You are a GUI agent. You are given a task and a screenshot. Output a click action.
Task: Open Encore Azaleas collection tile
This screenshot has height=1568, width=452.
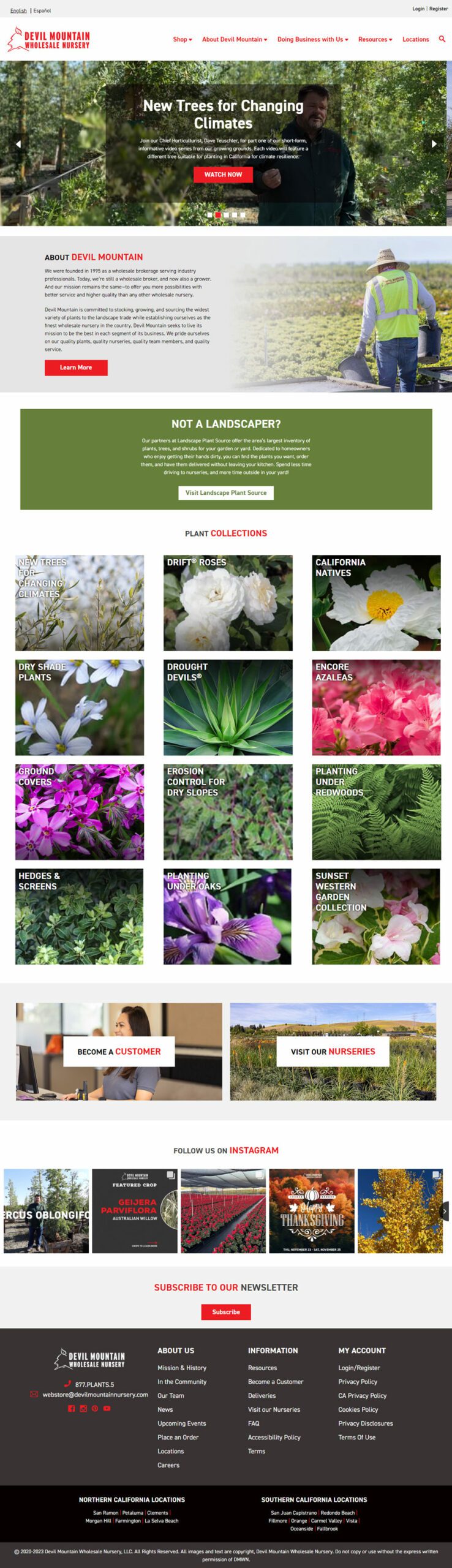coord(376,707)
